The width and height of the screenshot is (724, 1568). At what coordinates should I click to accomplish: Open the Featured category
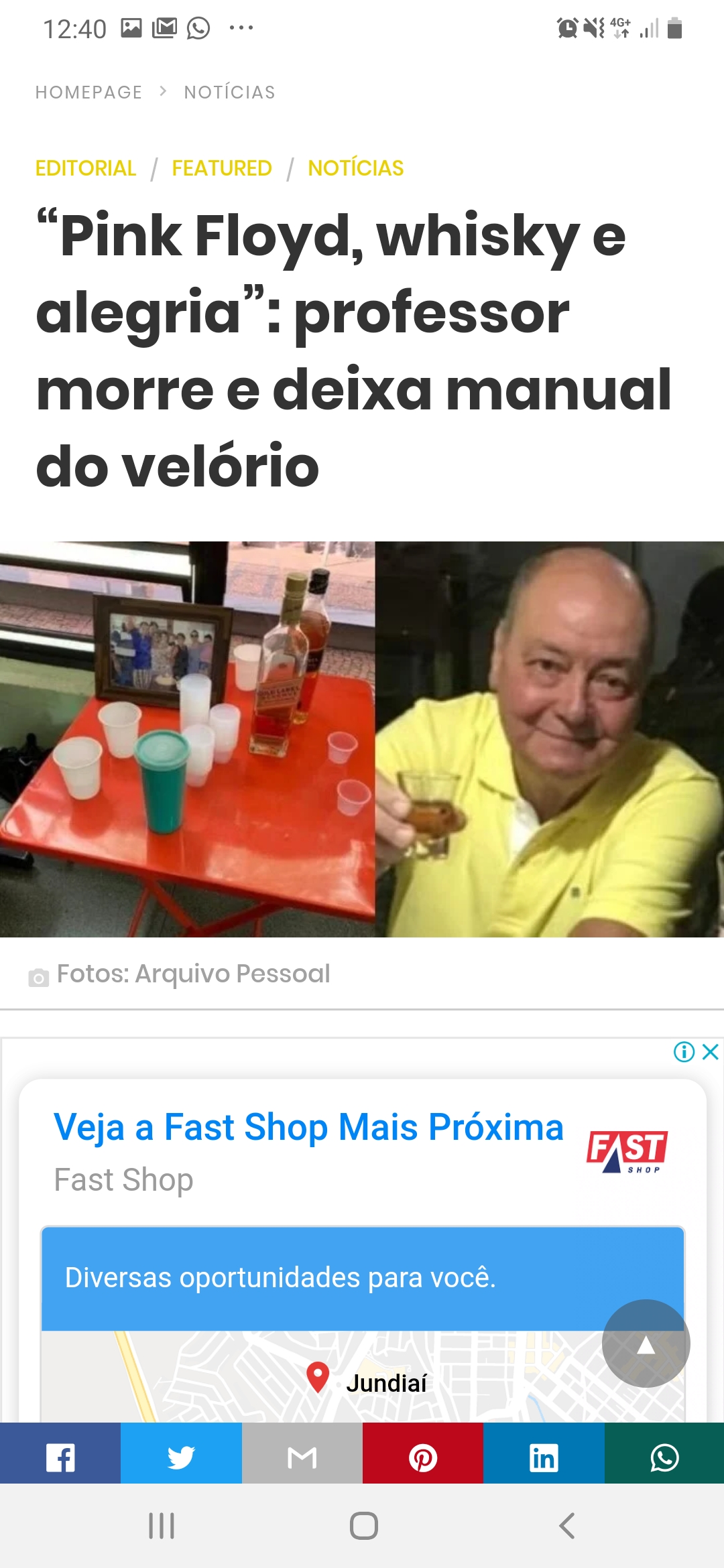coord(222,168)
